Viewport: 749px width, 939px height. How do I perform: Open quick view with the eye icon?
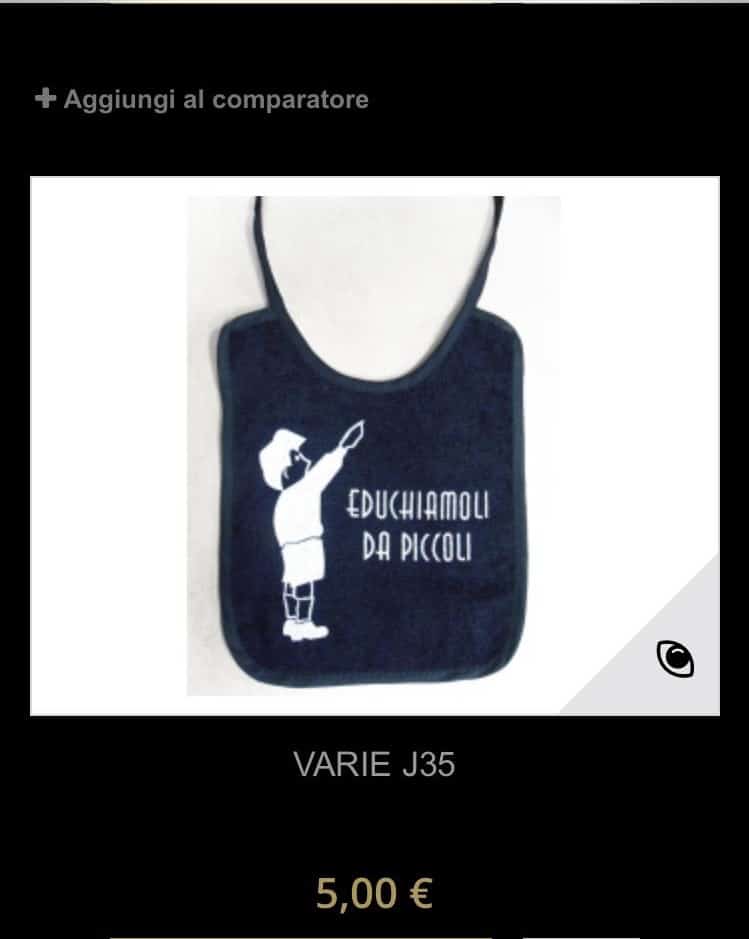pos(675,659)
